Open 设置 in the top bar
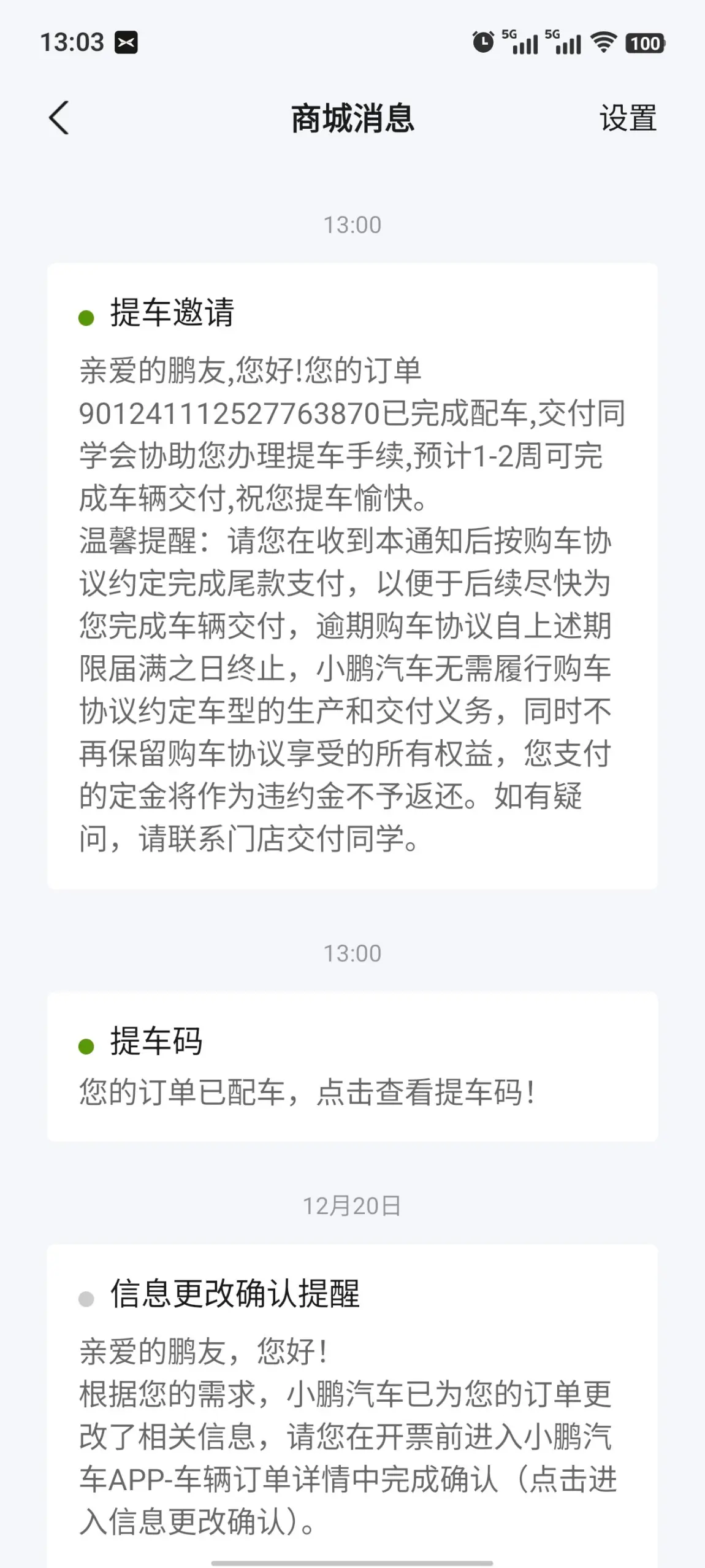 point(628,118)
